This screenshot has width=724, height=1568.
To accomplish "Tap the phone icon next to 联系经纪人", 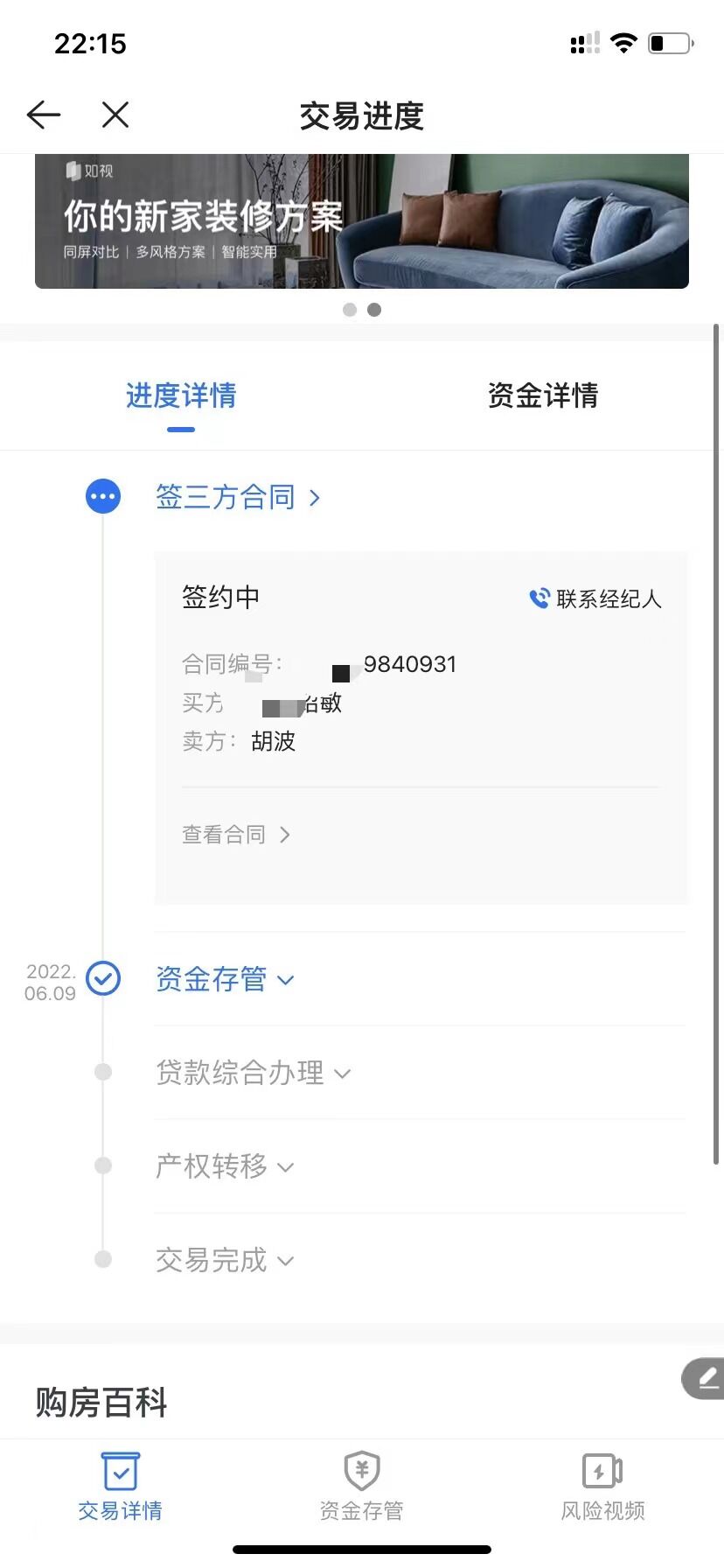I will tap(540, 598).
